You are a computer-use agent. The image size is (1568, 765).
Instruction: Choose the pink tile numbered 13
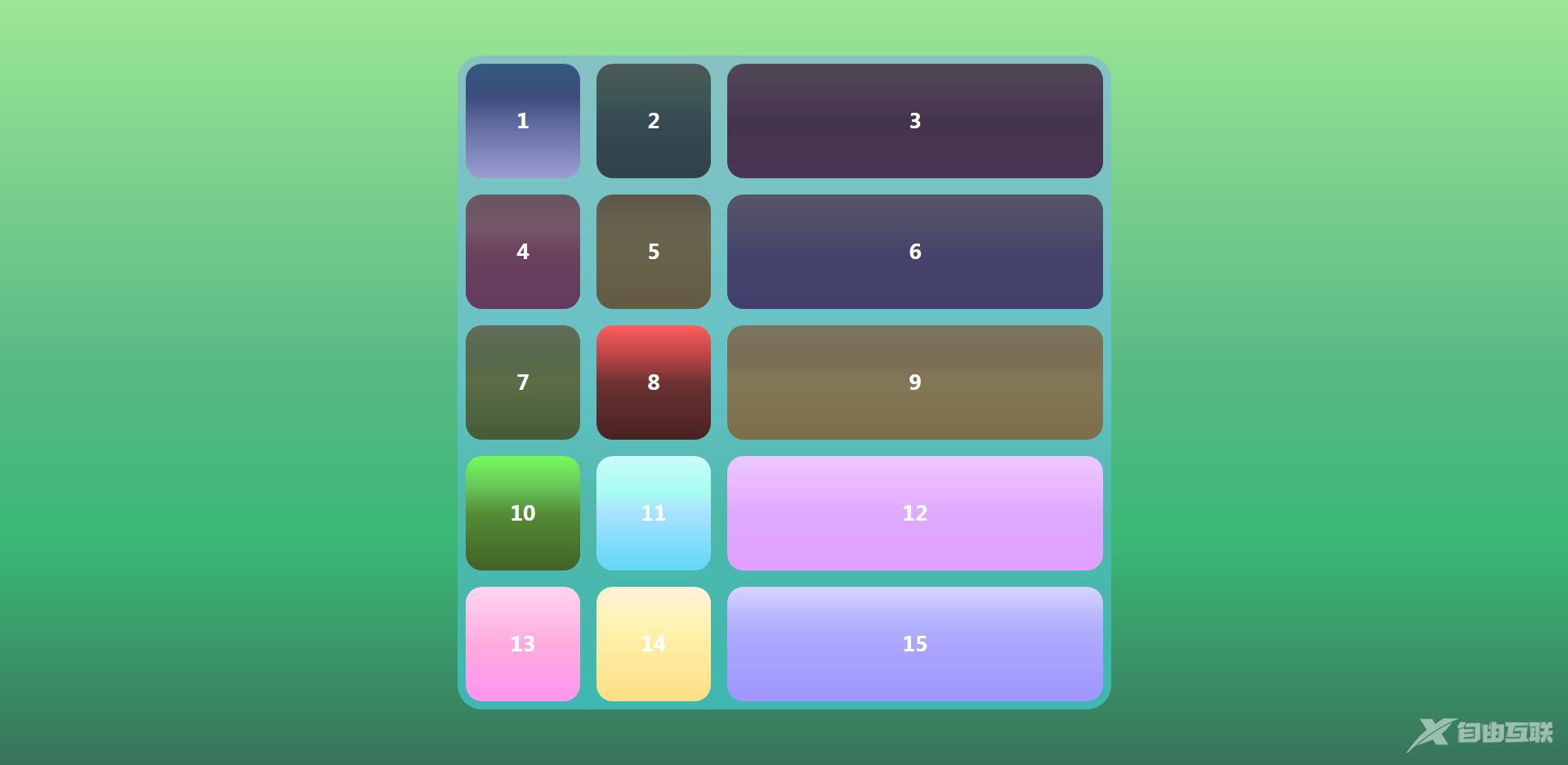click(x=523, y=644)
